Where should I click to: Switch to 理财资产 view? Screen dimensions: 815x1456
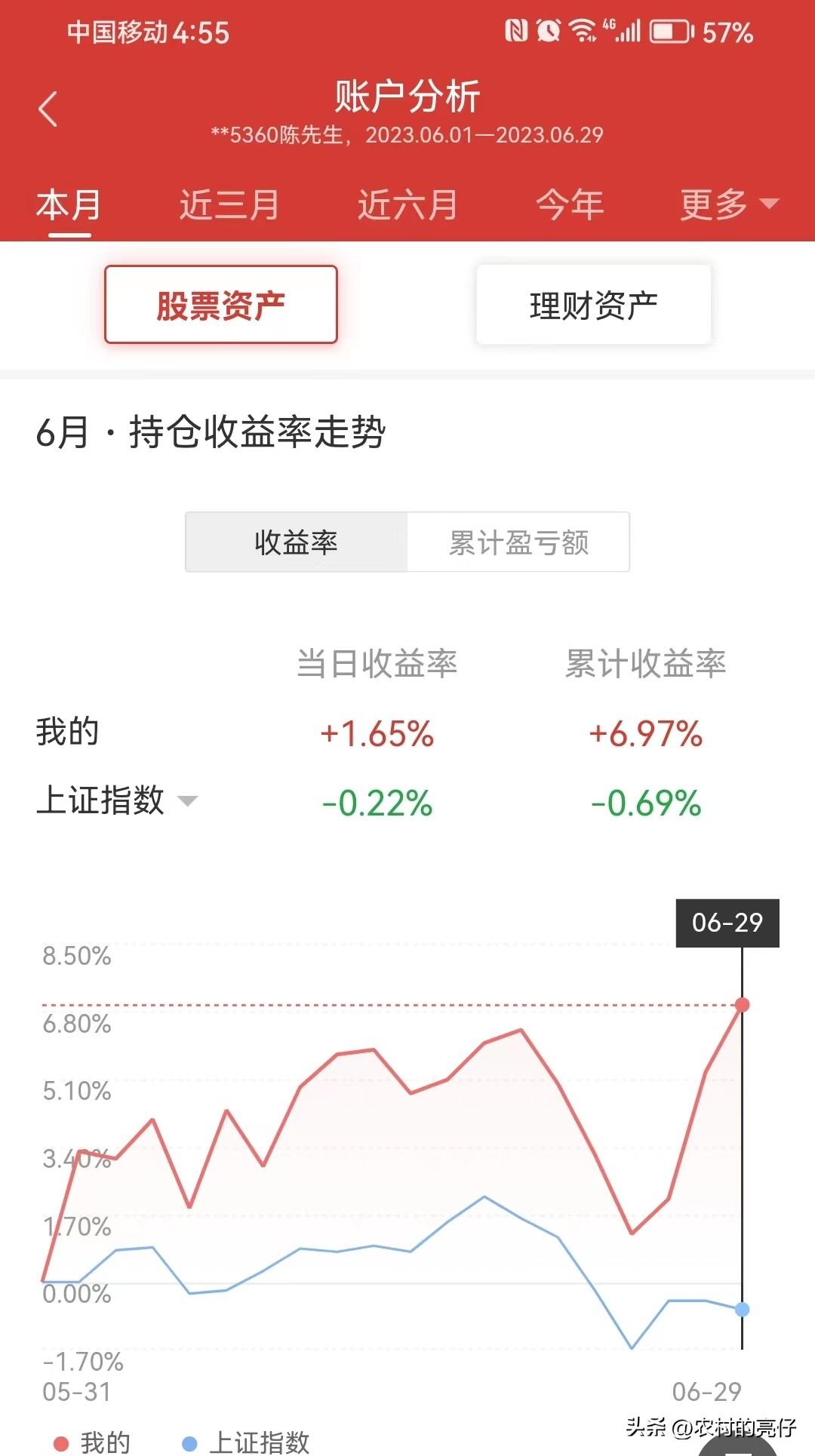click(594, 305)
